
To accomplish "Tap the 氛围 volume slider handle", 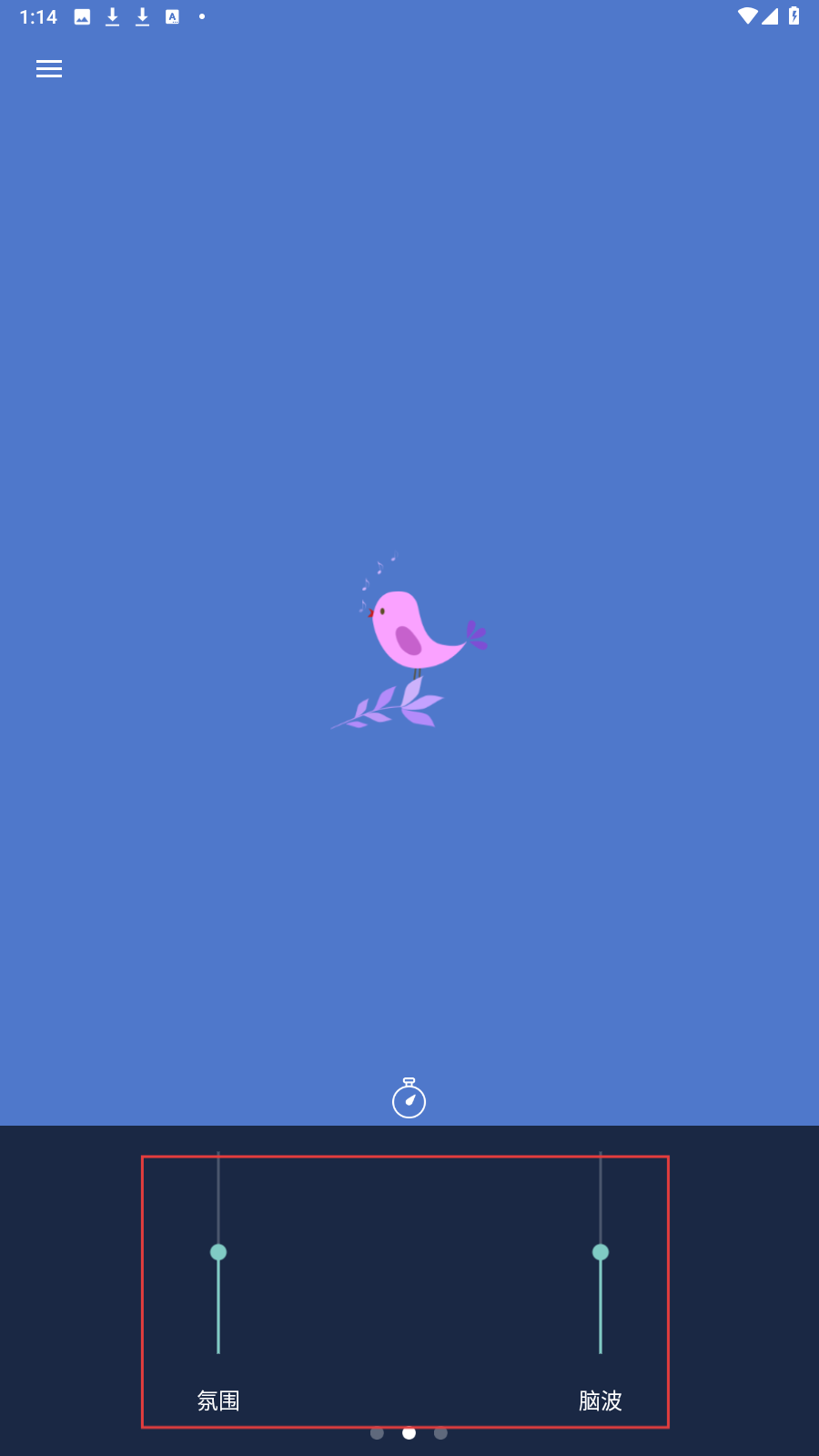I will pos(218,1252).
